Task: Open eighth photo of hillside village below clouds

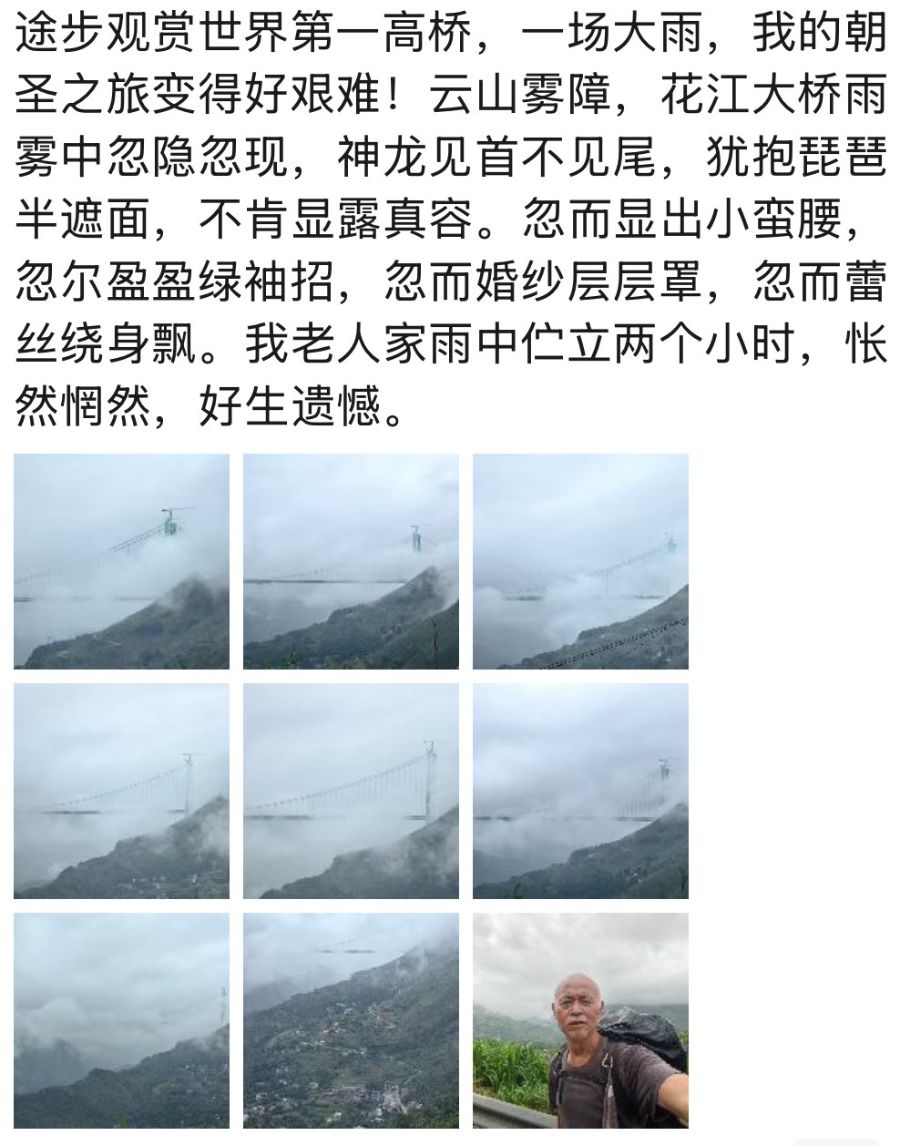Action: click(351, 1020)
